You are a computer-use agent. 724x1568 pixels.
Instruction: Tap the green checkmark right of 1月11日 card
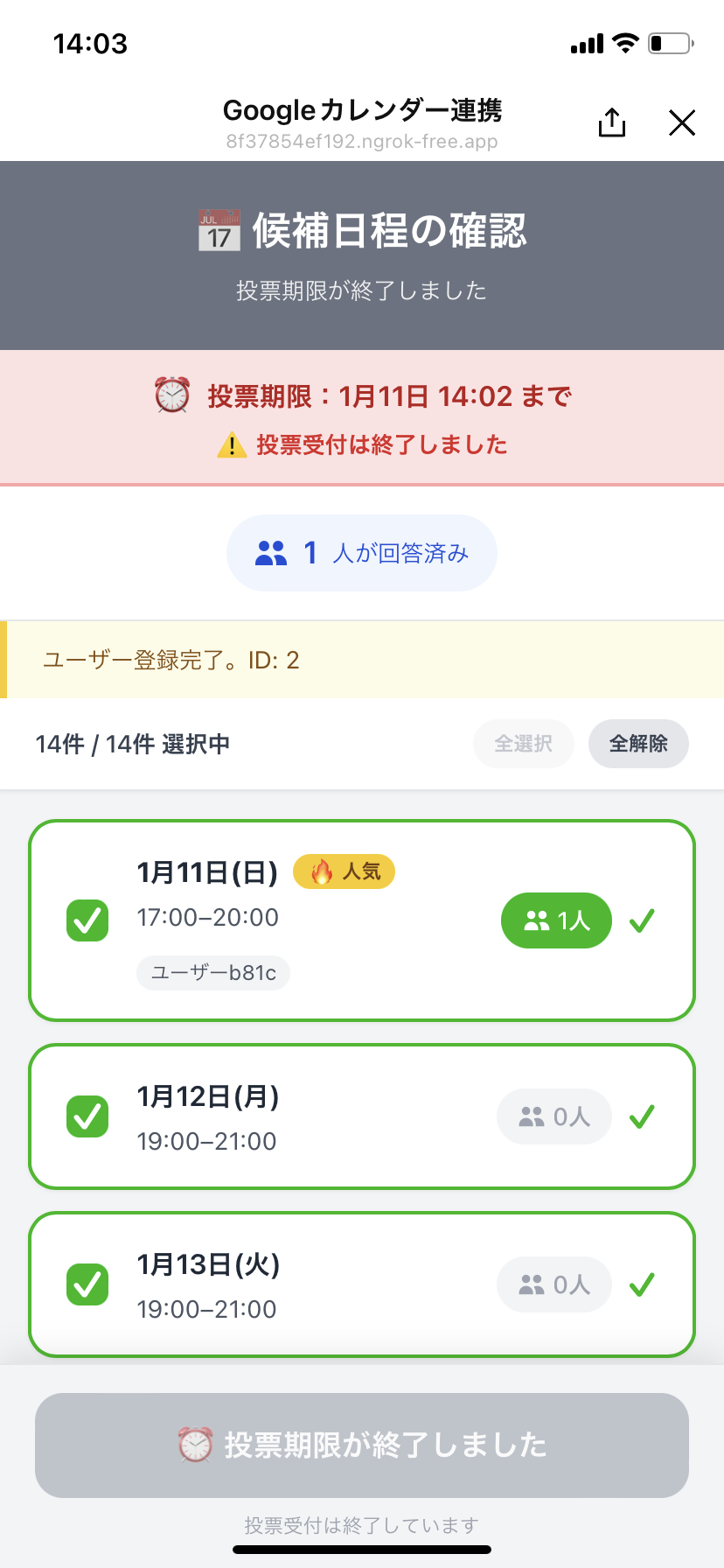(643, 920)
